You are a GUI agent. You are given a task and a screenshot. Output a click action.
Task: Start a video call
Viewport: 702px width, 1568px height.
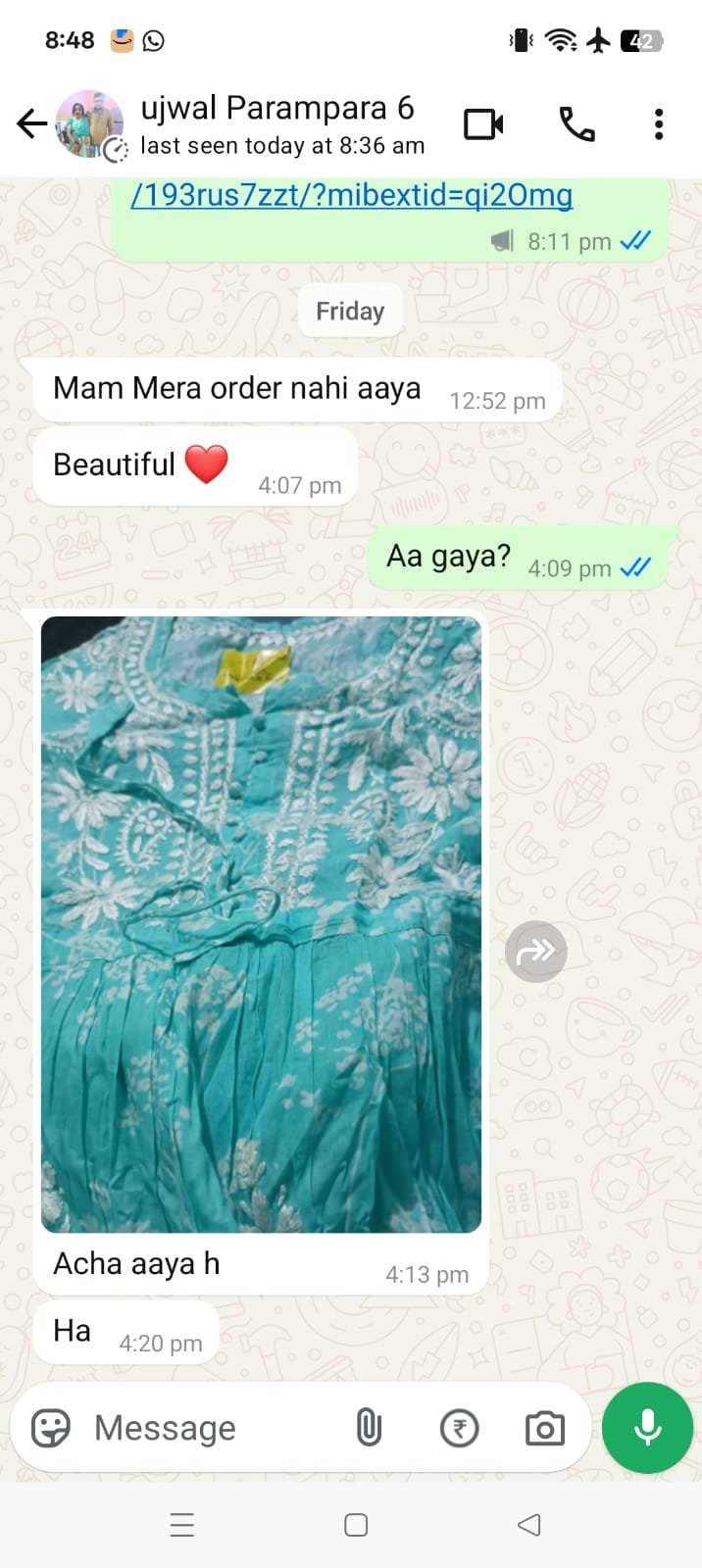[483, 124]
